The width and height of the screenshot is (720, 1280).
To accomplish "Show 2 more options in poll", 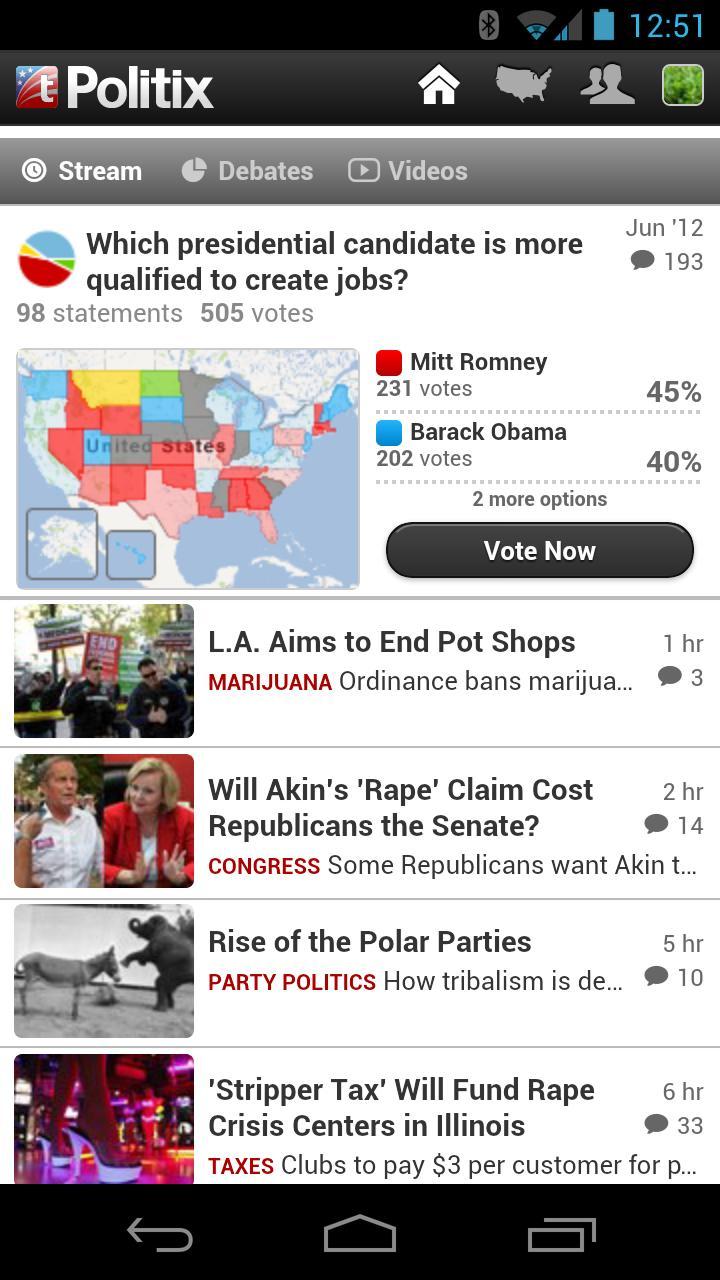I will (539, 499).
